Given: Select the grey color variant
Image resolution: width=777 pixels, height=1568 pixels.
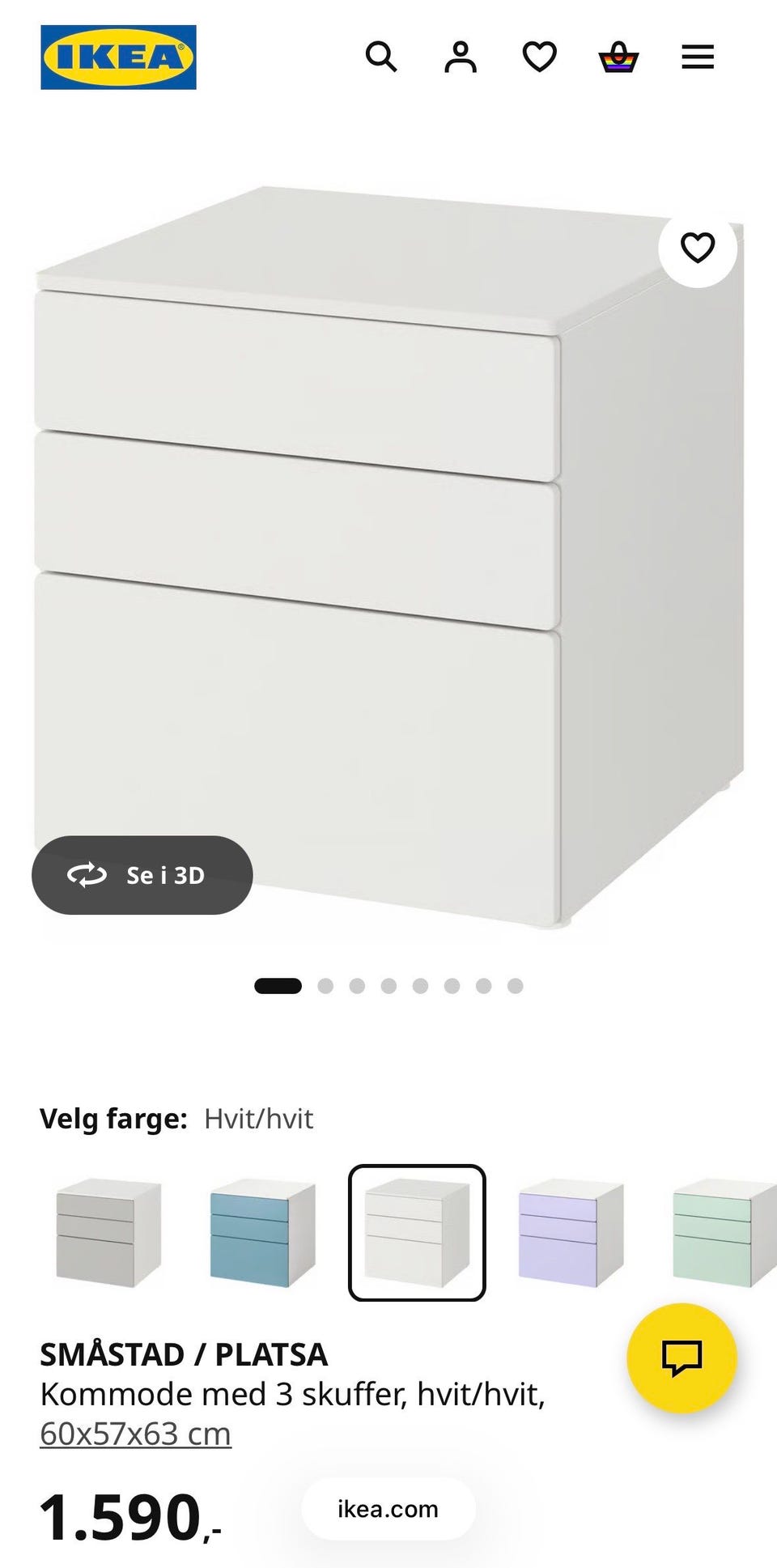Looking at the screenshot, I should (x=108, y=1232).
